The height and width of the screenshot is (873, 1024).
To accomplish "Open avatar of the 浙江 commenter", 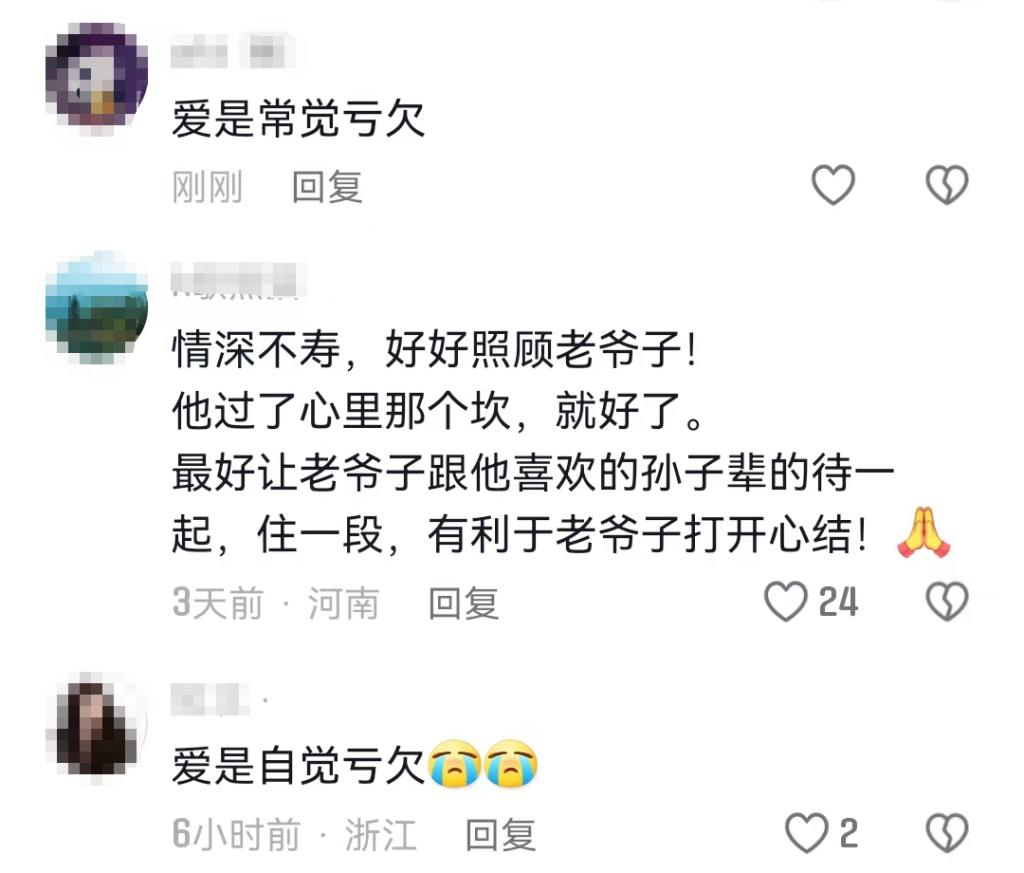I will pos(97,727).
